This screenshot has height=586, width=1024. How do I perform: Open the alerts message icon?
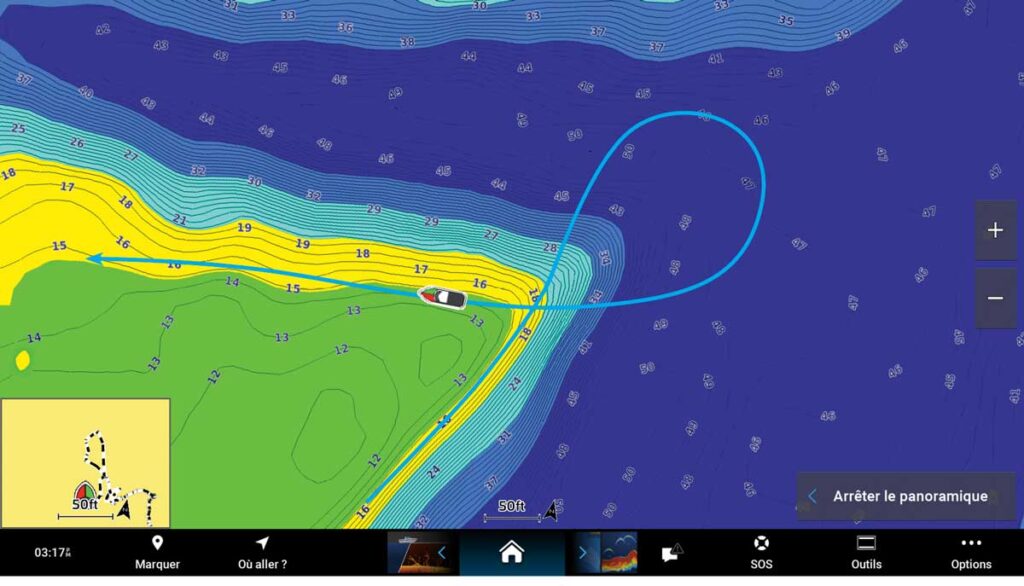(671, 552)
